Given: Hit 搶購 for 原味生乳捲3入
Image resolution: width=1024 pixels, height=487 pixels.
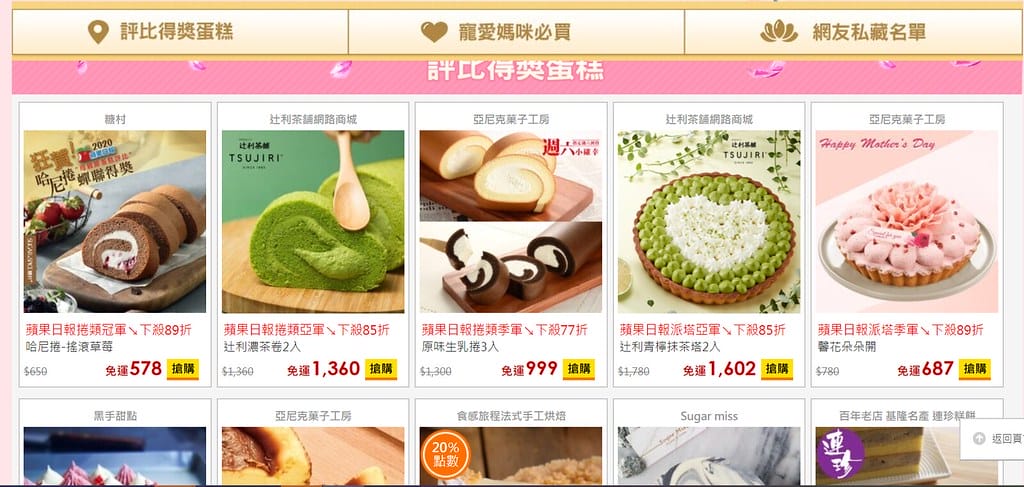Looking at the screenshot, I should point(579,369).
